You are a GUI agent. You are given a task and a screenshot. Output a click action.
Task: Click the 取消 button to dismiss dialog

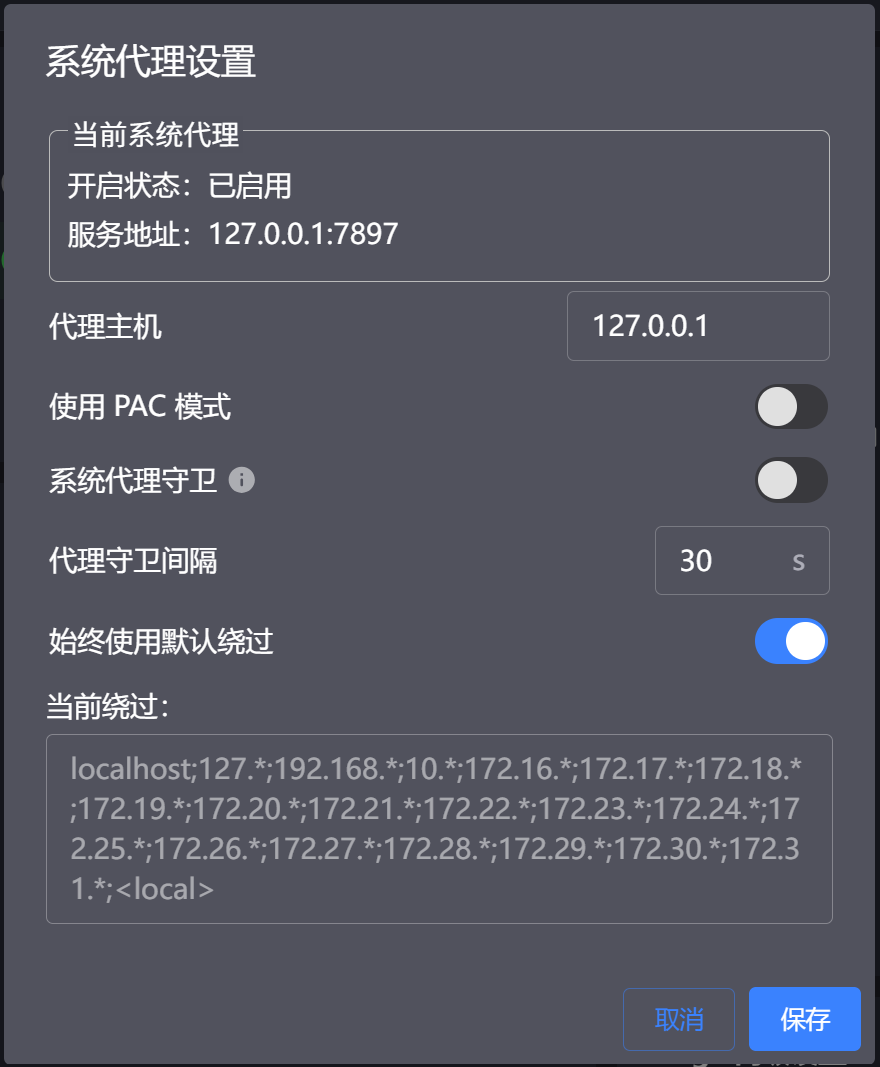pyautogui.click(x=679, y=1019)
